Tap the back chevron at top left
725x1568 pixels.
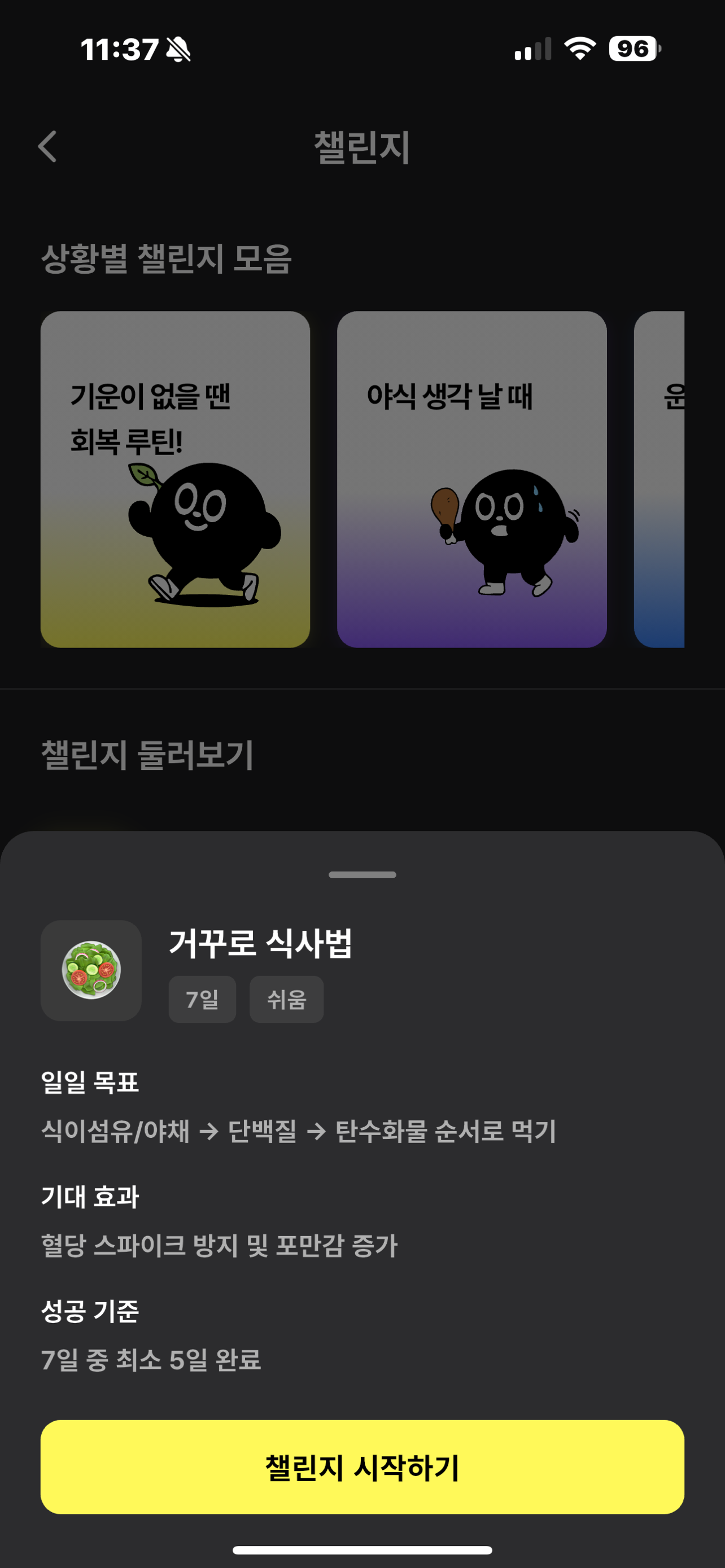pyautogui.click(x=47, y=147)
